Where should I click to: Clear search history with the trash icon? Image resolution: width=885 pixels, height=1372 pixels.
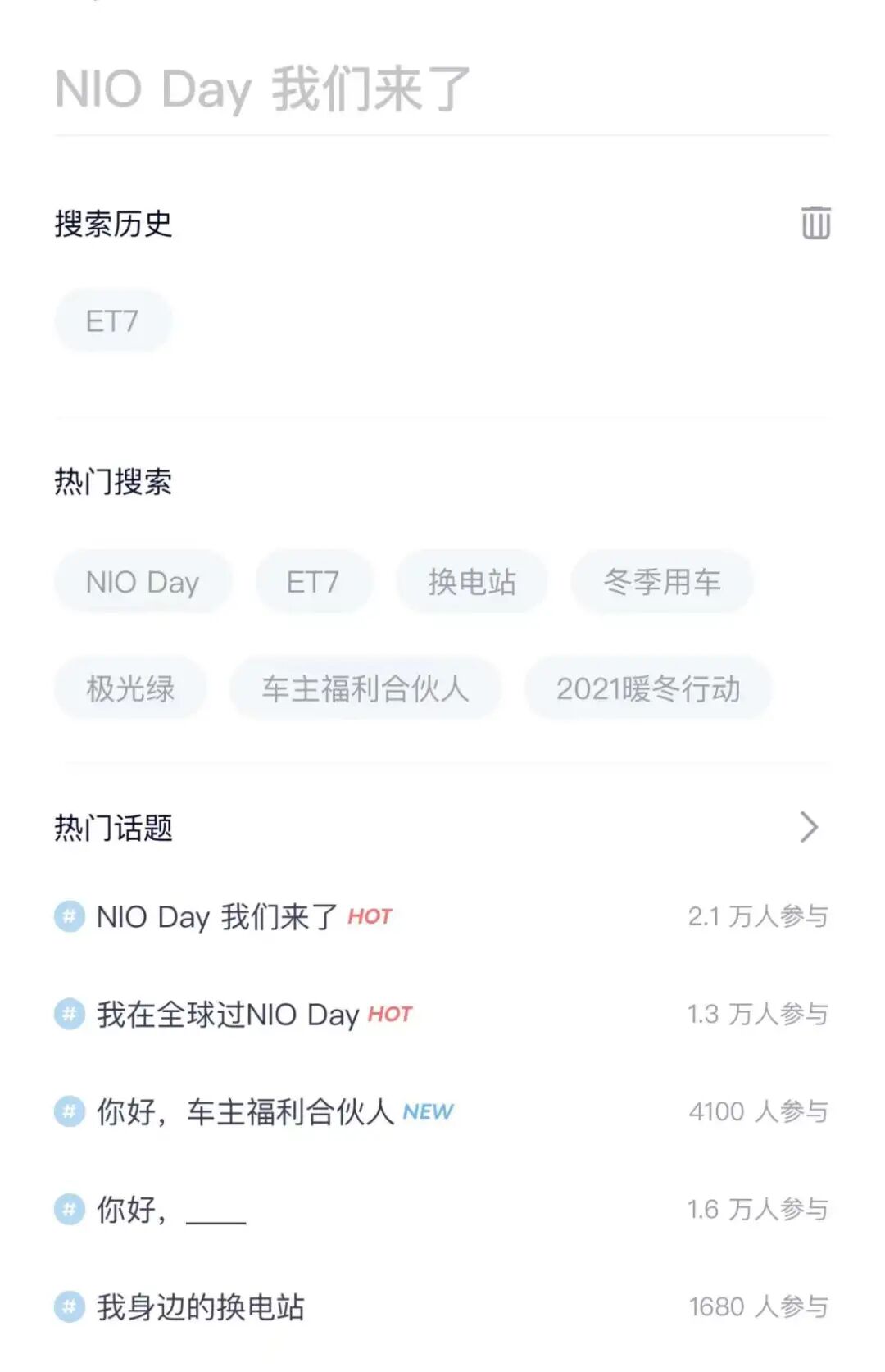(815, 223)
